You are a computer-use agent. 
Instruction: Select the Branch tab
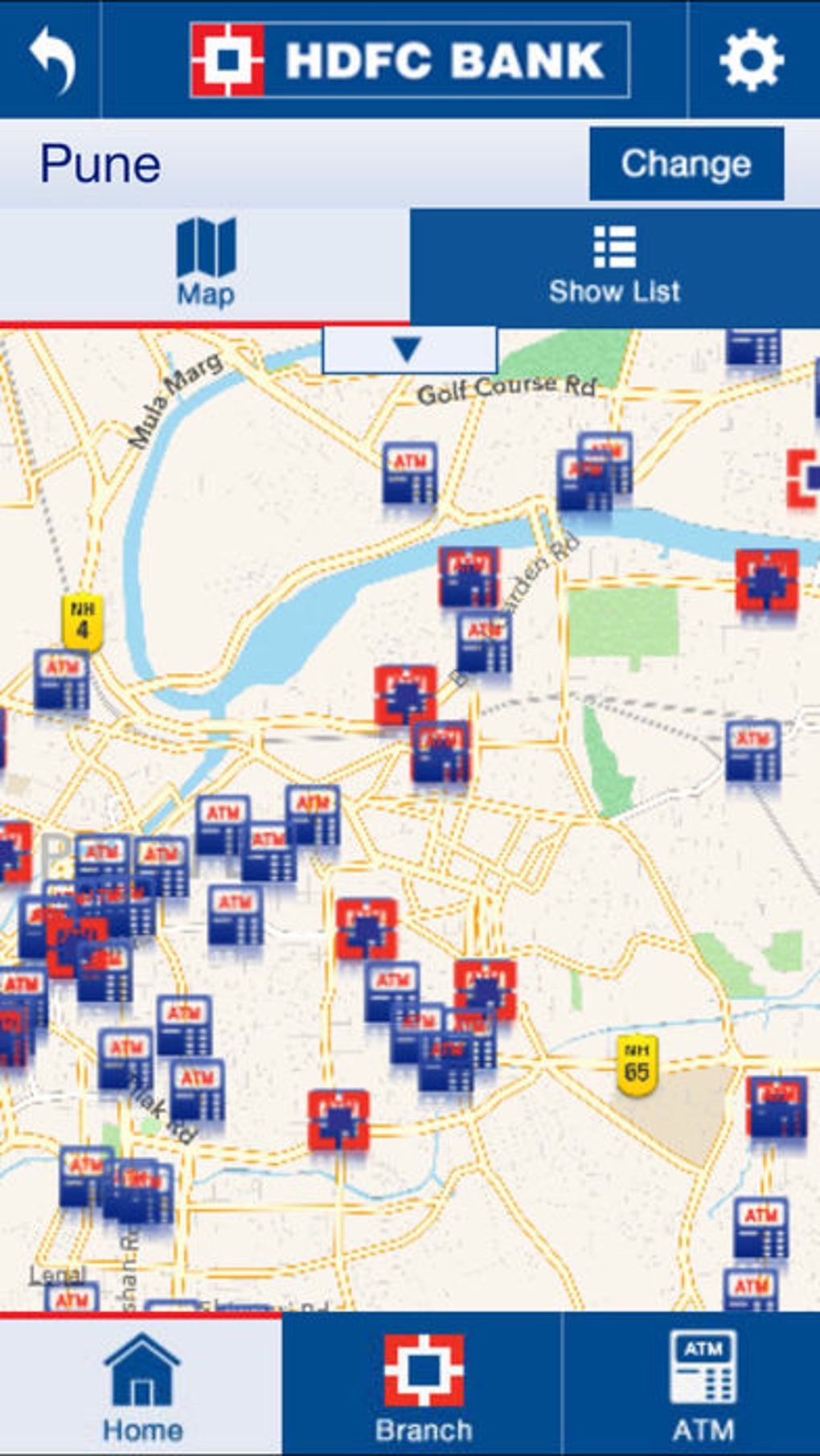(x=423, y=1385)
